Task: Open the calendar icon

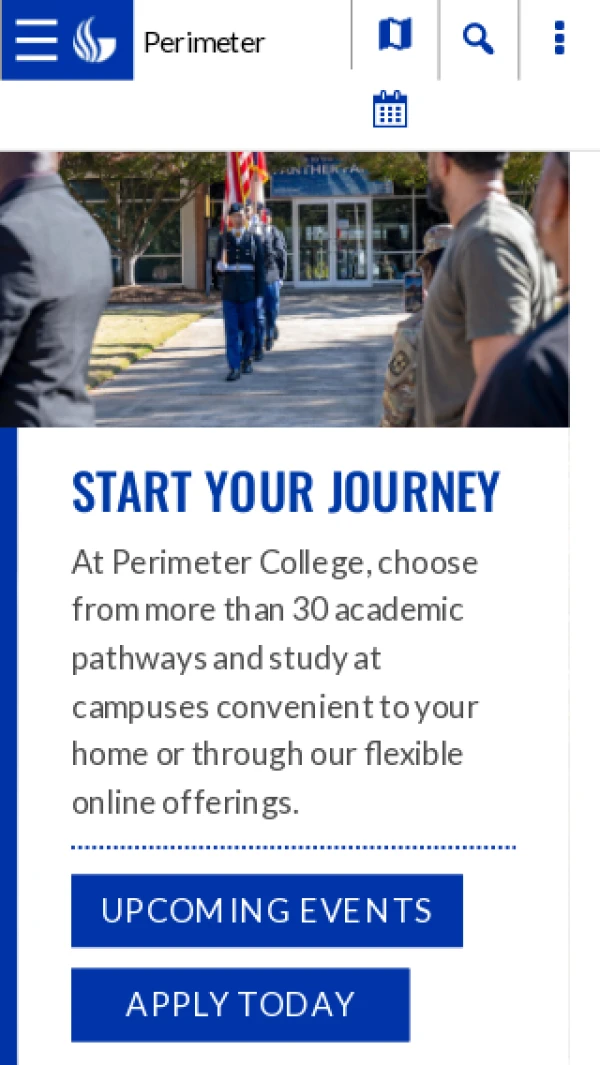Action: [x=390, y=110]
